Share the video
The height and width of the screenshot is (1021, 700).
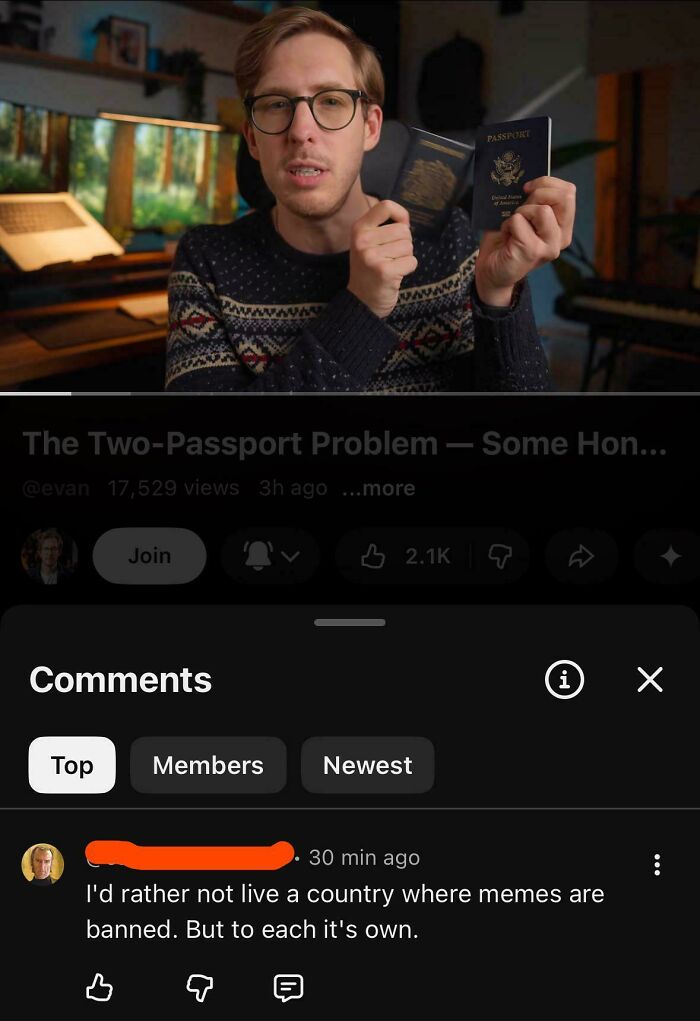click(582, 556)
